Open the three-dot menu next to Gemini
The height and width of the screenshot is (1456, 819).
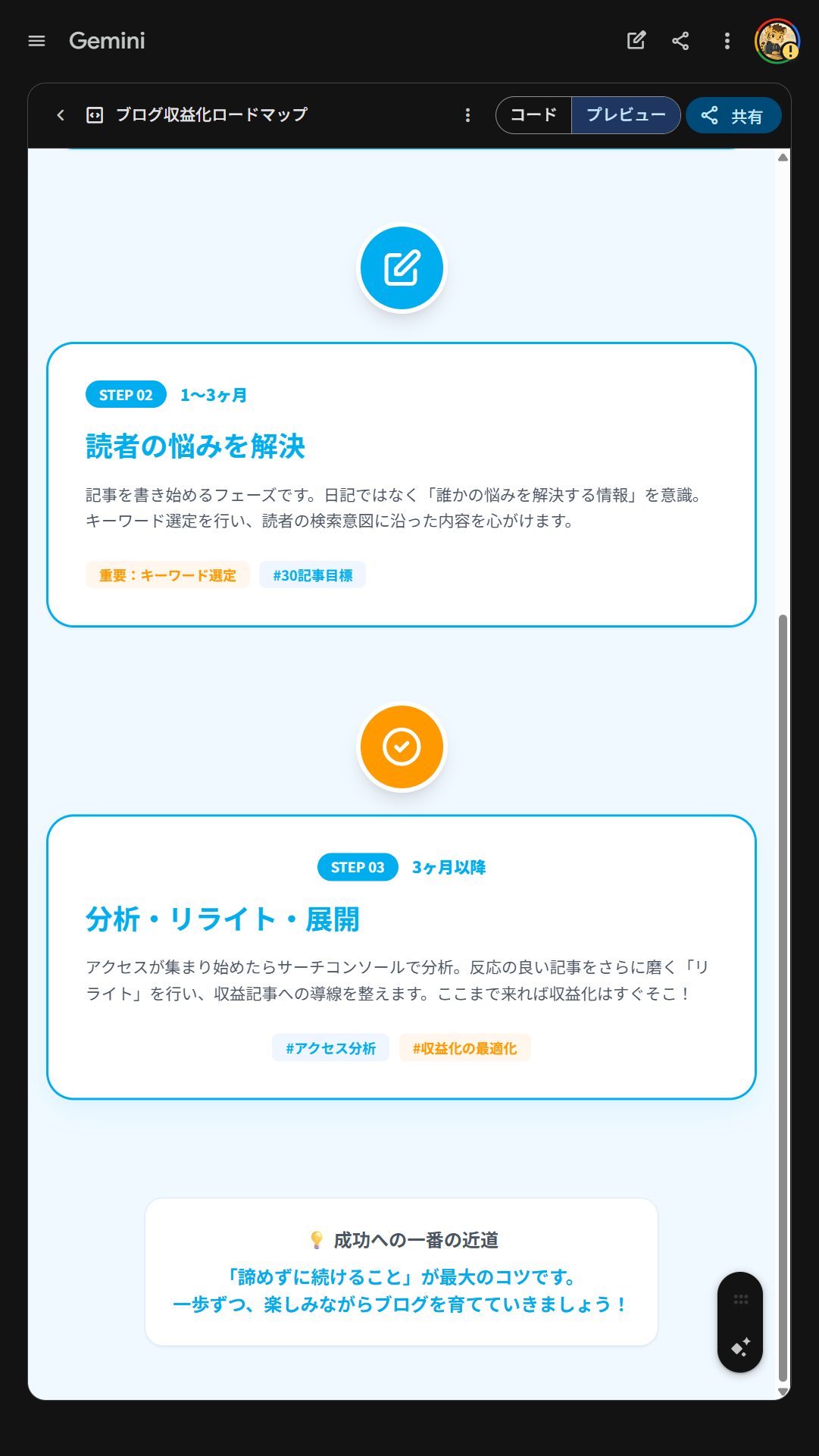pos(727,40)
